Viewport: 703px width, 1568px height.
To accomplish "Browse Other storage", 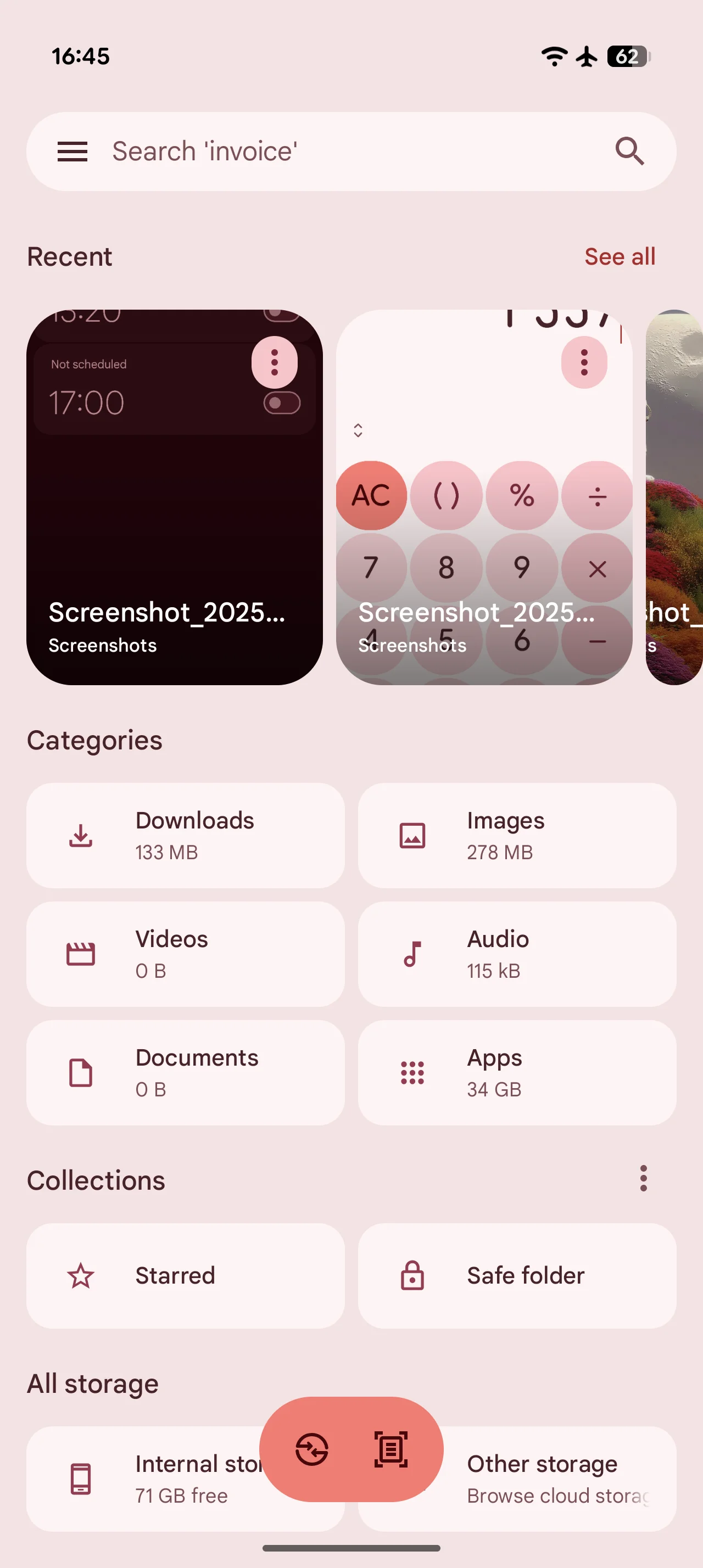I will click(517, 1479).
